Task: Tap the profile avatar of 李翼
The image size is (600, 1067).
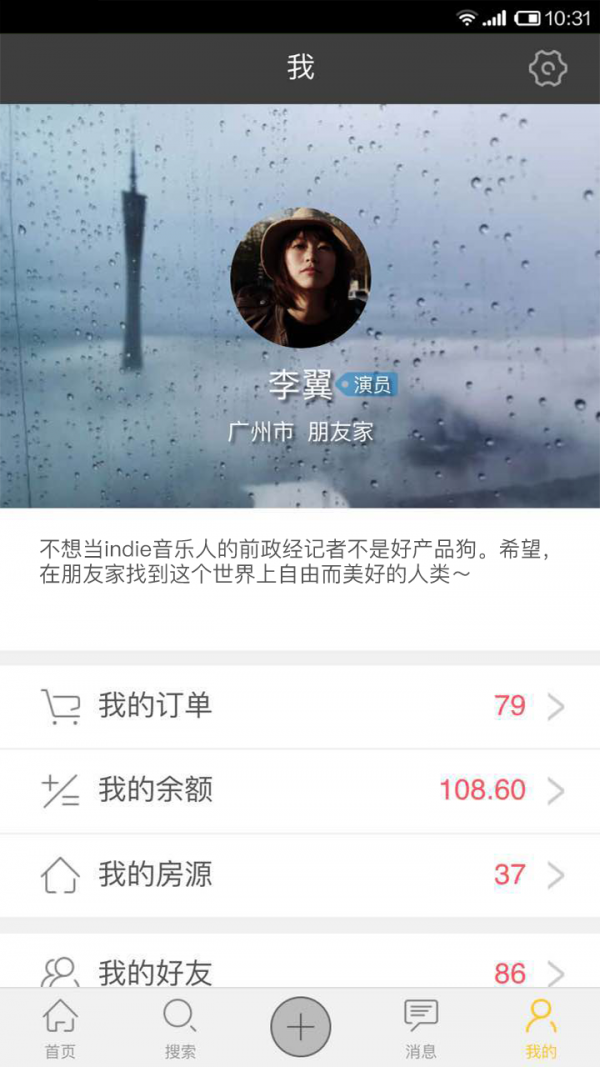Action: click(x=300, y=278)
